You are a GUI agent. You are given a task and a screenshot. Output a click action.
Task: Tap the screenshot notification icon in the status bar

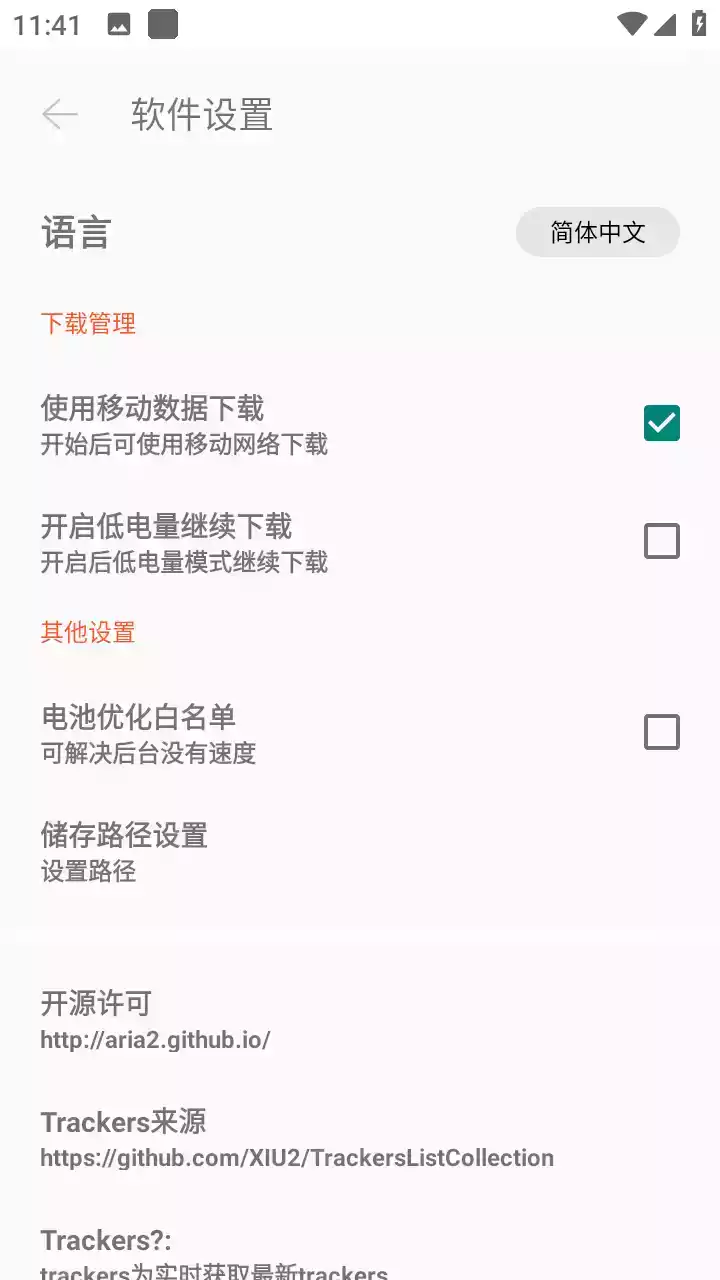click(x=119, y=23)
